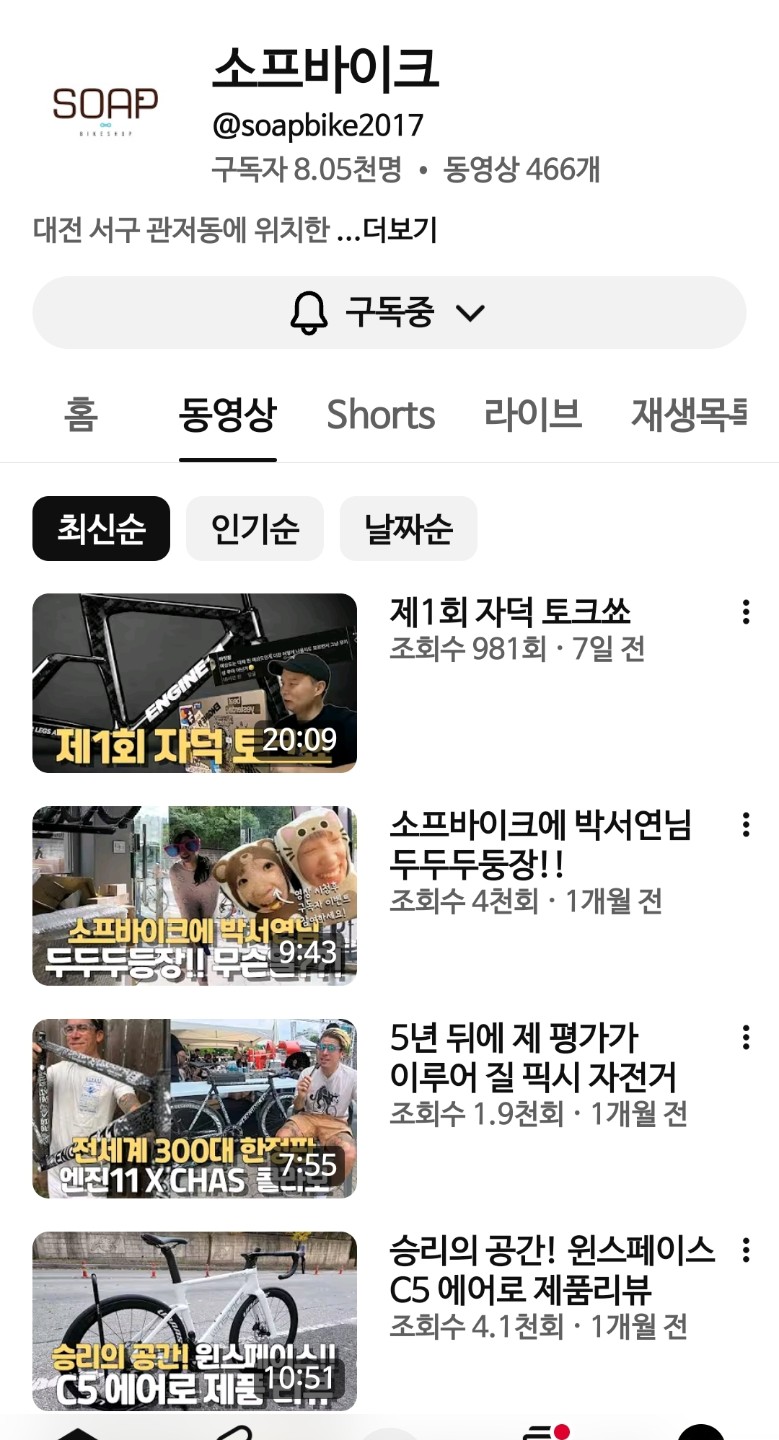
Task: Play 소프바이크에 박서연님 두두두등장 video
Action: point(194,896)
